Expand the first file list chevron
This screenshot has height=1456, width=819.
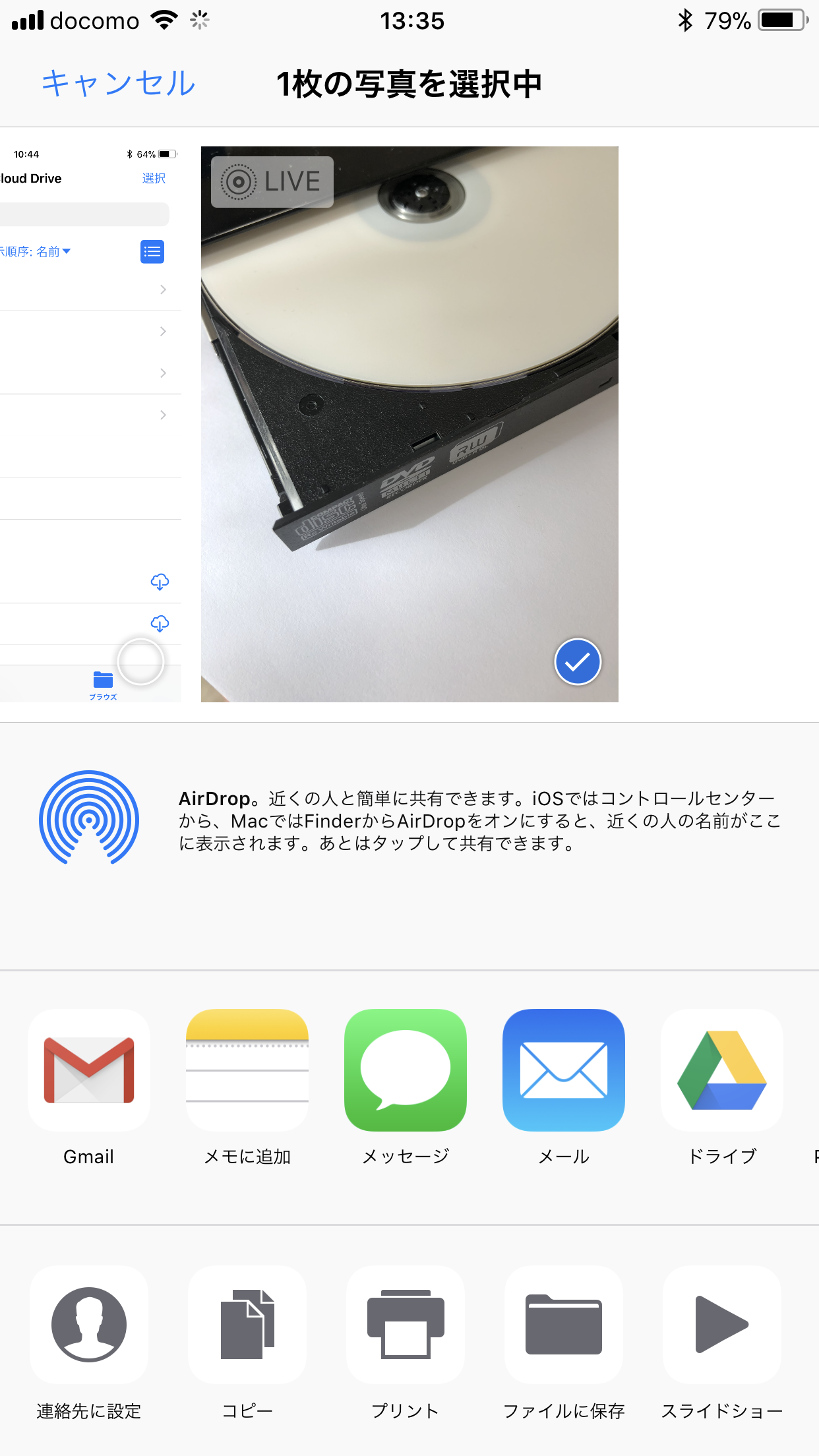(163, 289)
